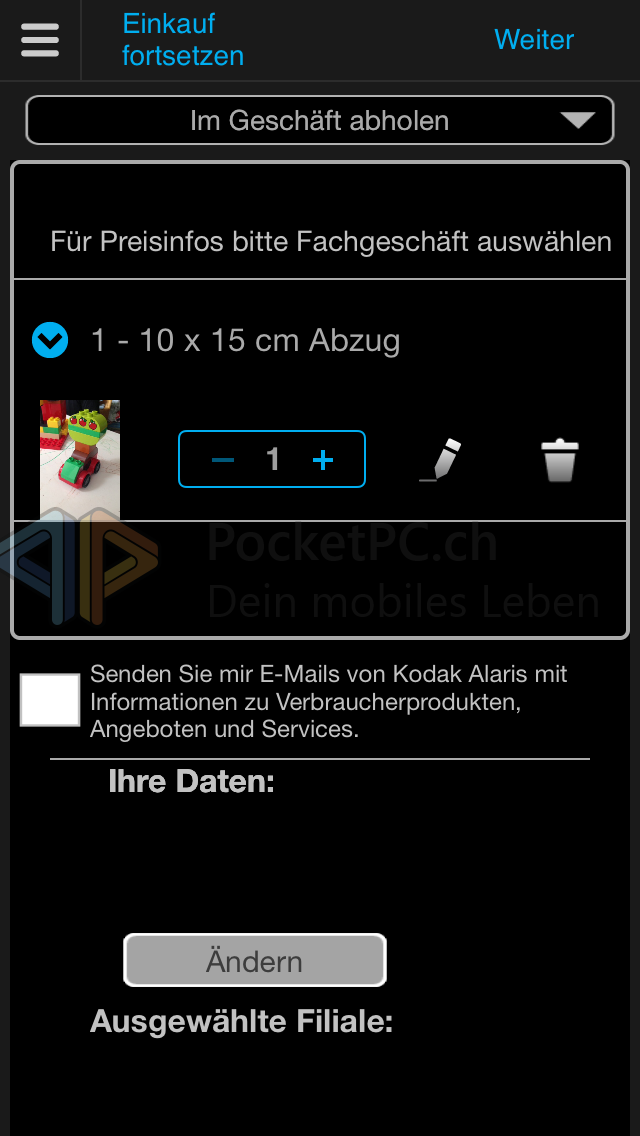Check the Kodak Alaris e-mail opt-in box
The height and width of the screenshot is (1136, 640).
click(x=50, y=700)
